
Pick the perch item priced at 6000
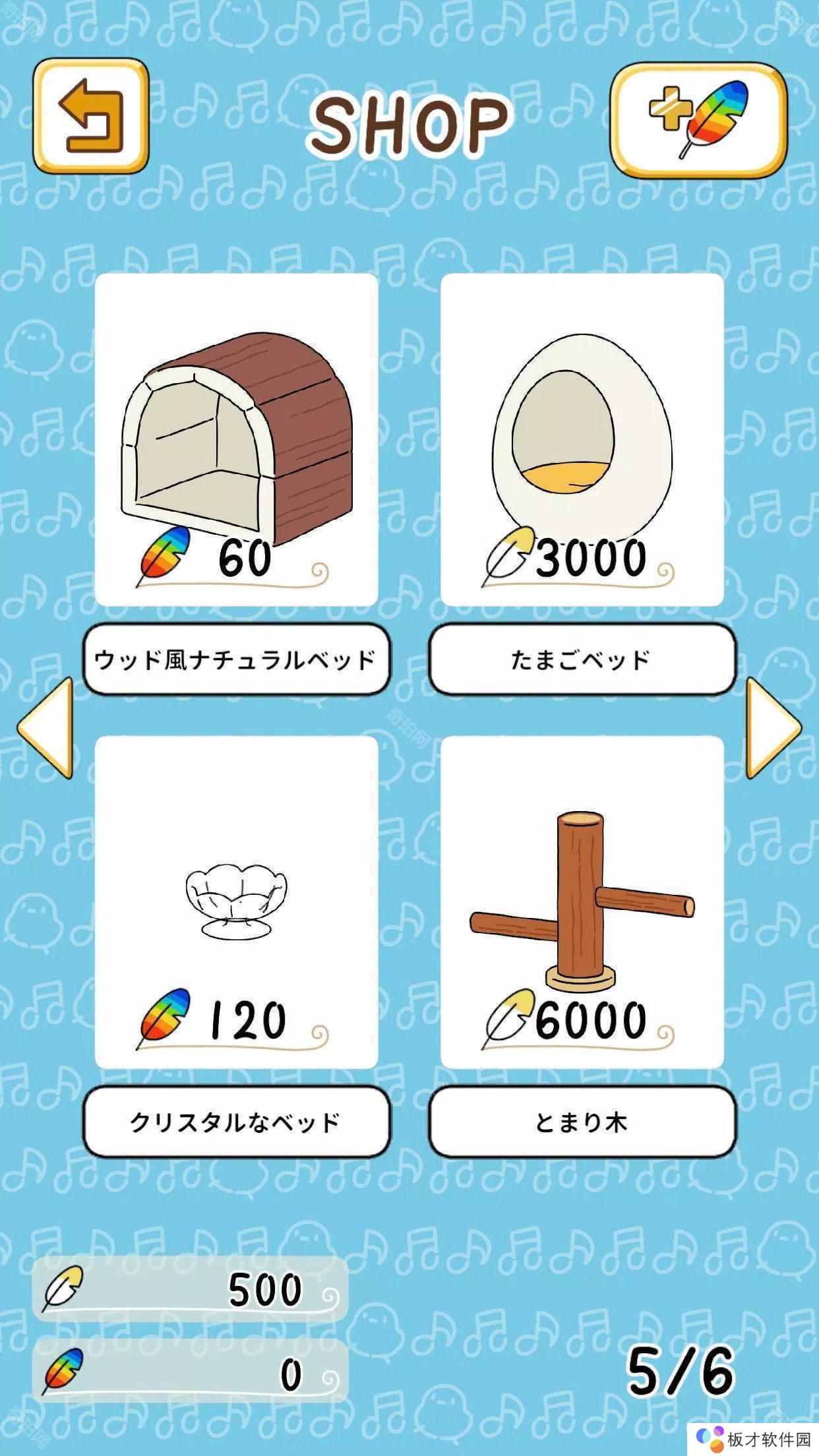coord(582,902)
